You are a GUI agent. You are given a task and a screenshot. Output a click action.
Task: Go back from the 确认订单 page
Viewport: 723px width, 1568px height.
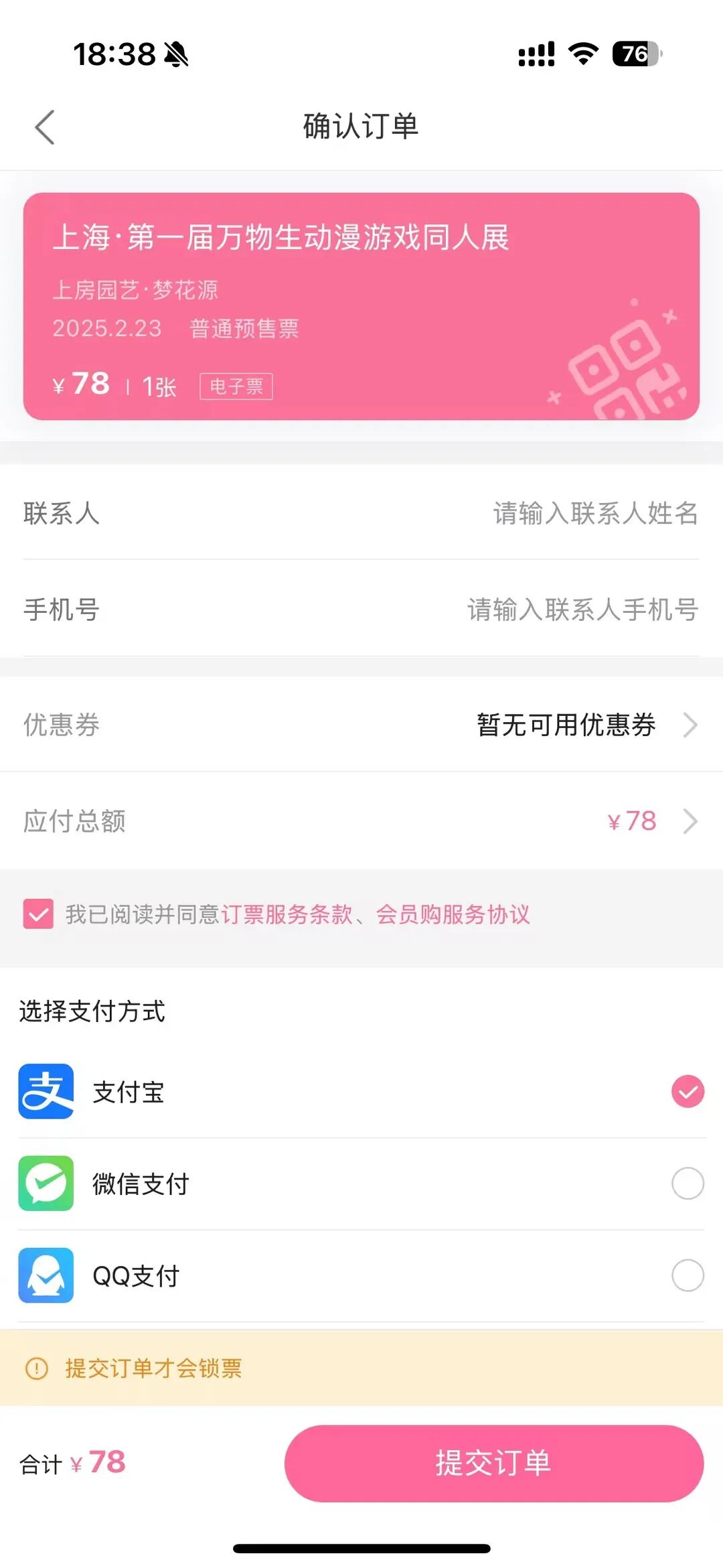point(44,127)
